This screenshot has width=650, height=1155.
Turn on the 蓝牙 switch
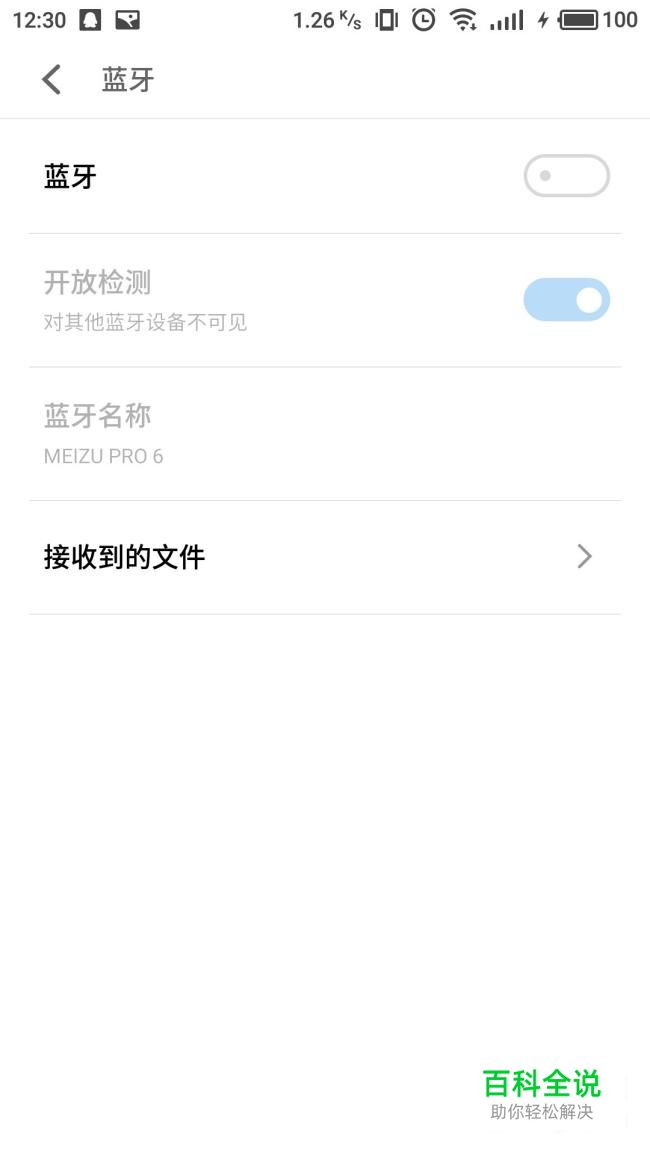click(x=567, y=176)
